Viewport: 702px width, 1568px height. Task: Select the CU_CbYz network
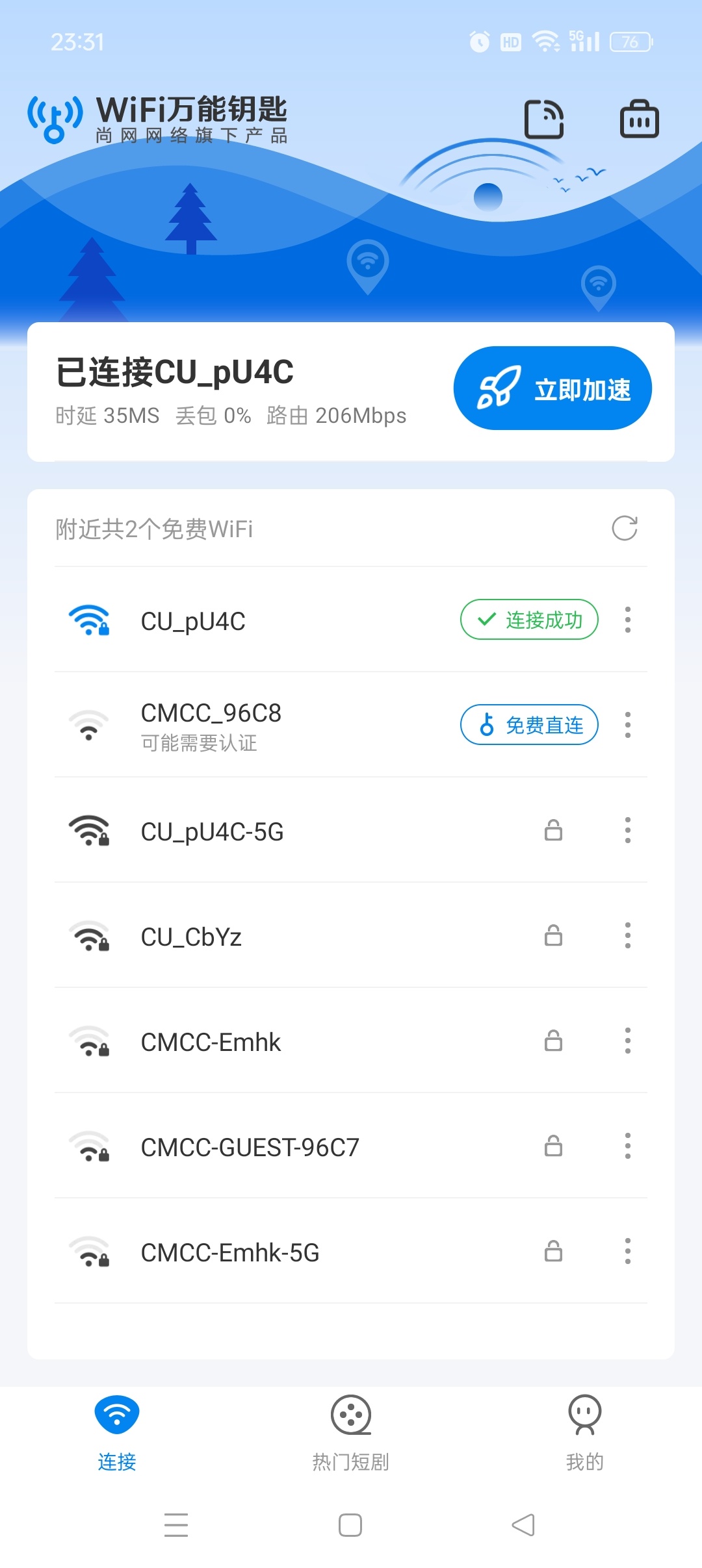click(x=192, y=937)
